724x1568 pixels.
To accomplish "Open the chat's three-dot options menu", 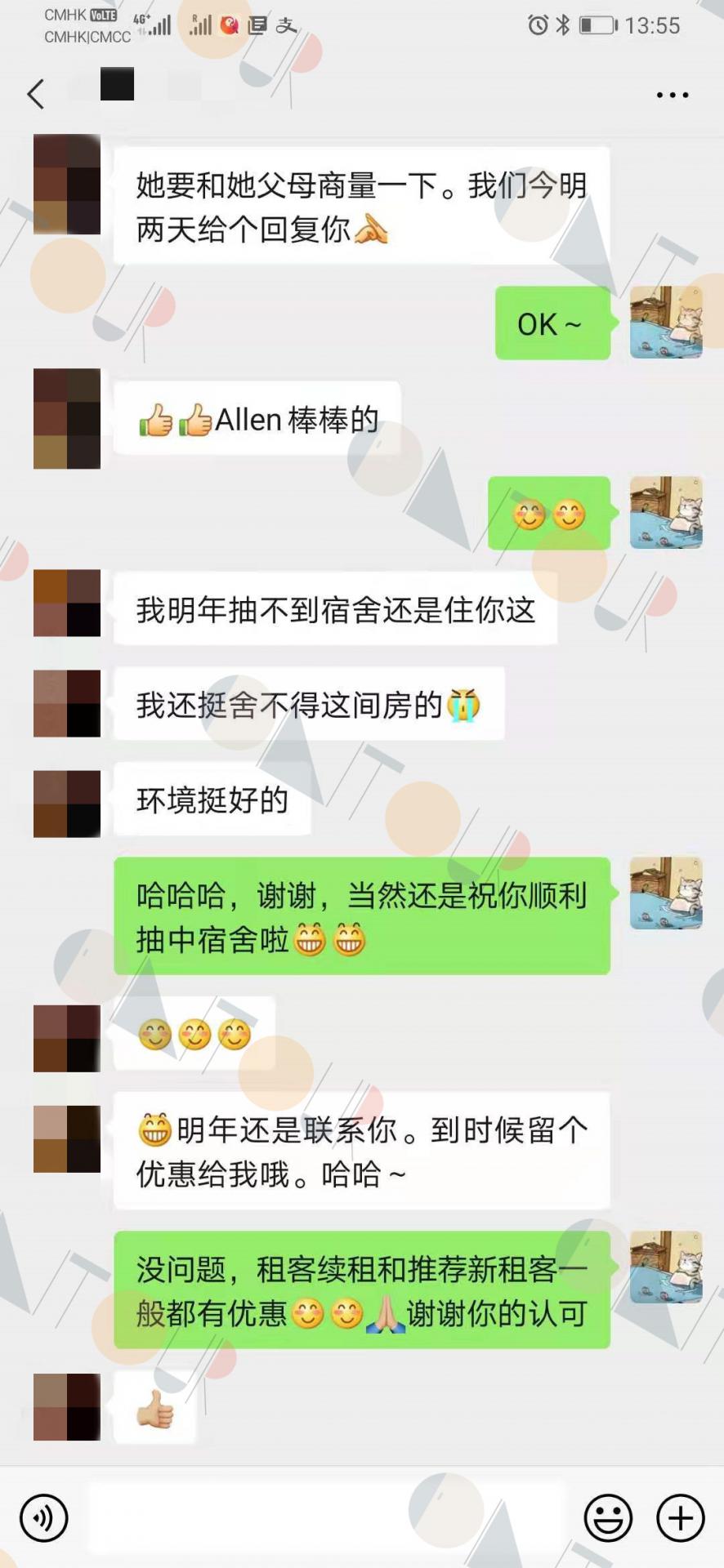I will 673,95.
